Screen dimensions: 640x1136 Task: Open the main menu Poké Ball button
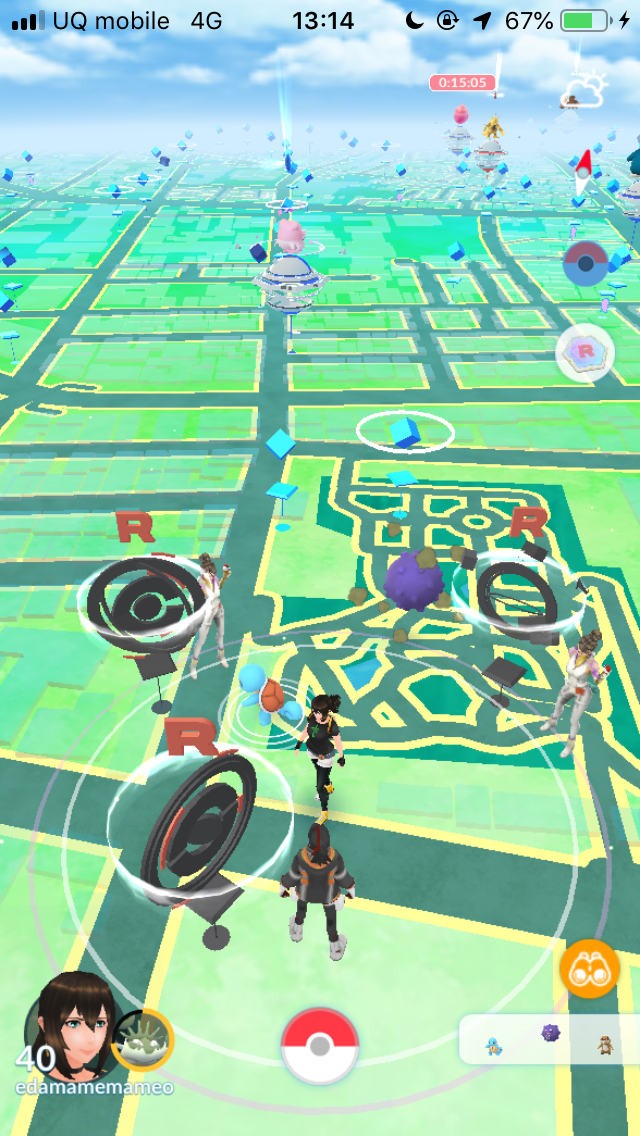point(320,1046)
